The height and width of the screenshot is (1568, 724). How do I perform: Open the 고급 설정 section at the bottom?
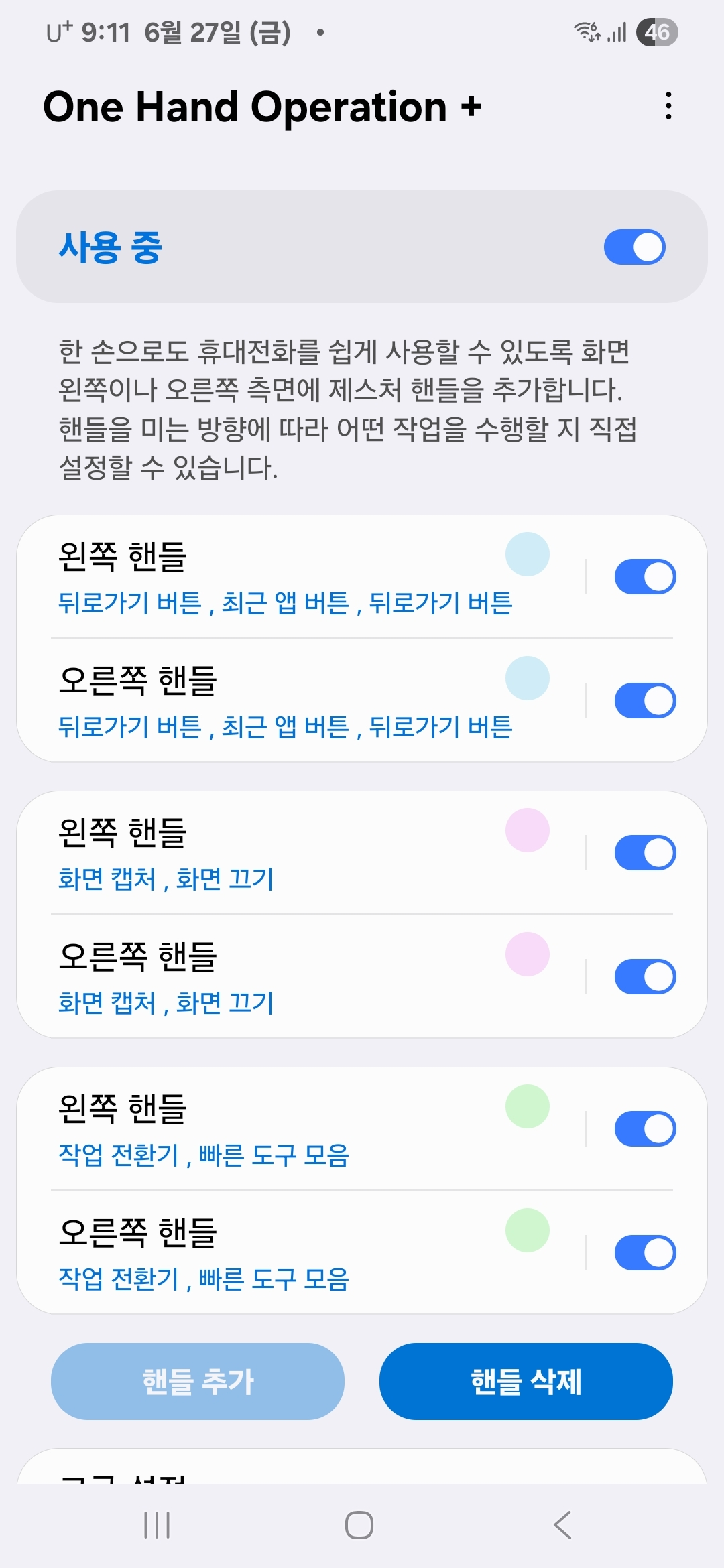(x=362, y=1481)
